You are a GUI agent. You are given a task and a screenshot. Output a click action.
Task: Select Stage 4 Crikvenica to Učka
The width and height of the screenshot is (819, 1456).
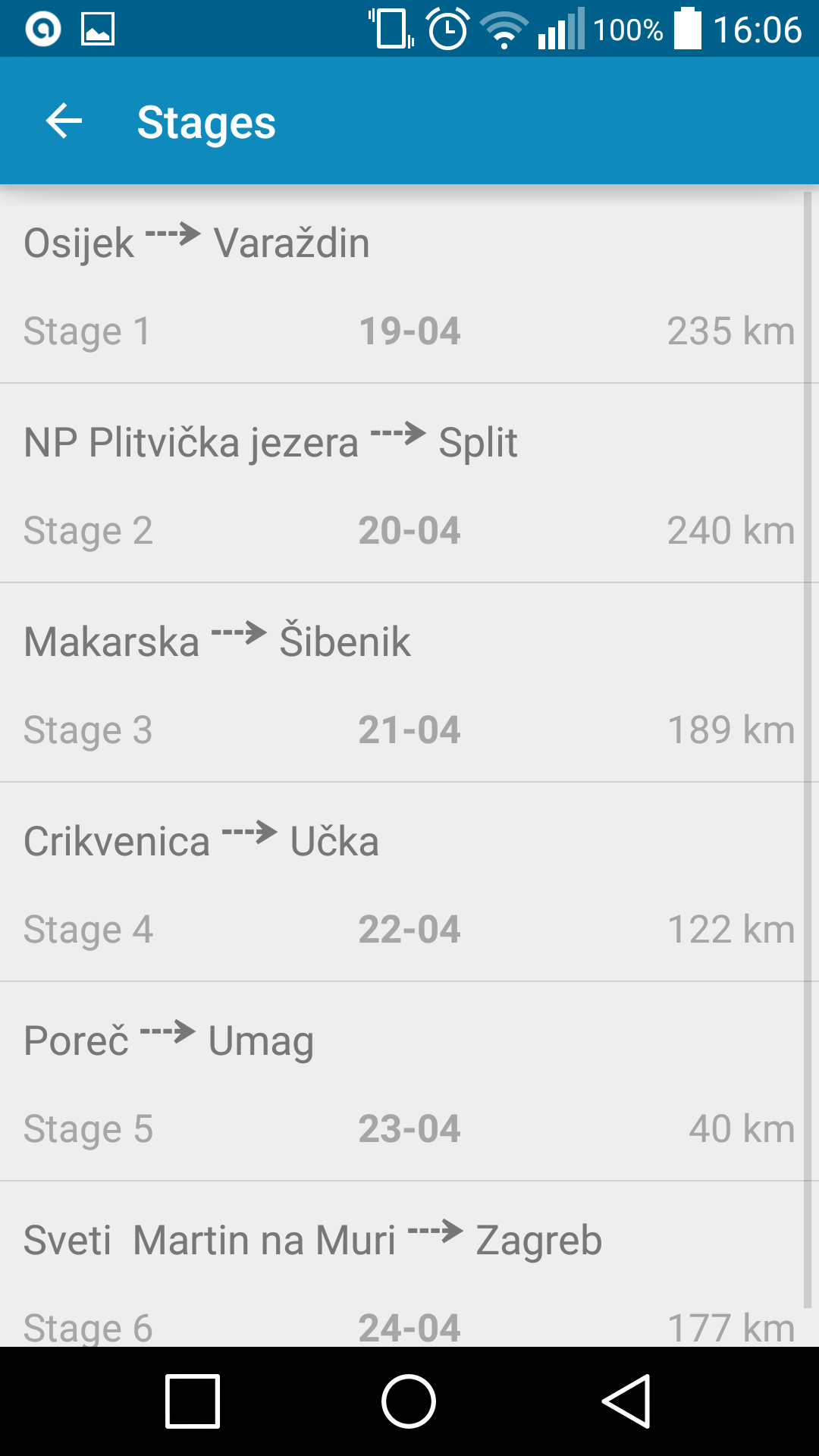click(409, 883)
